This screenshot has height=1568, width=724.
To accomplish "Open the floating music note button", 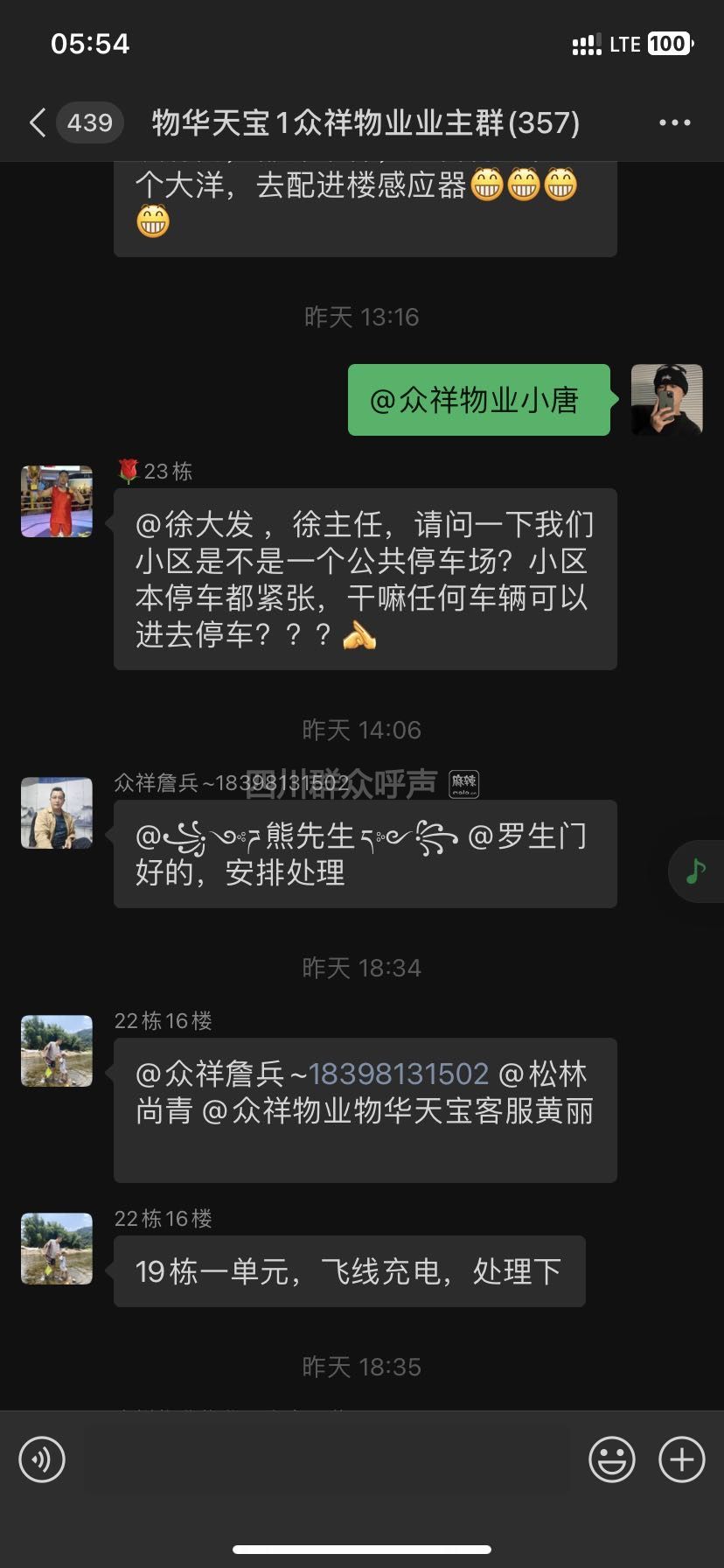I will tap(696, 871).
